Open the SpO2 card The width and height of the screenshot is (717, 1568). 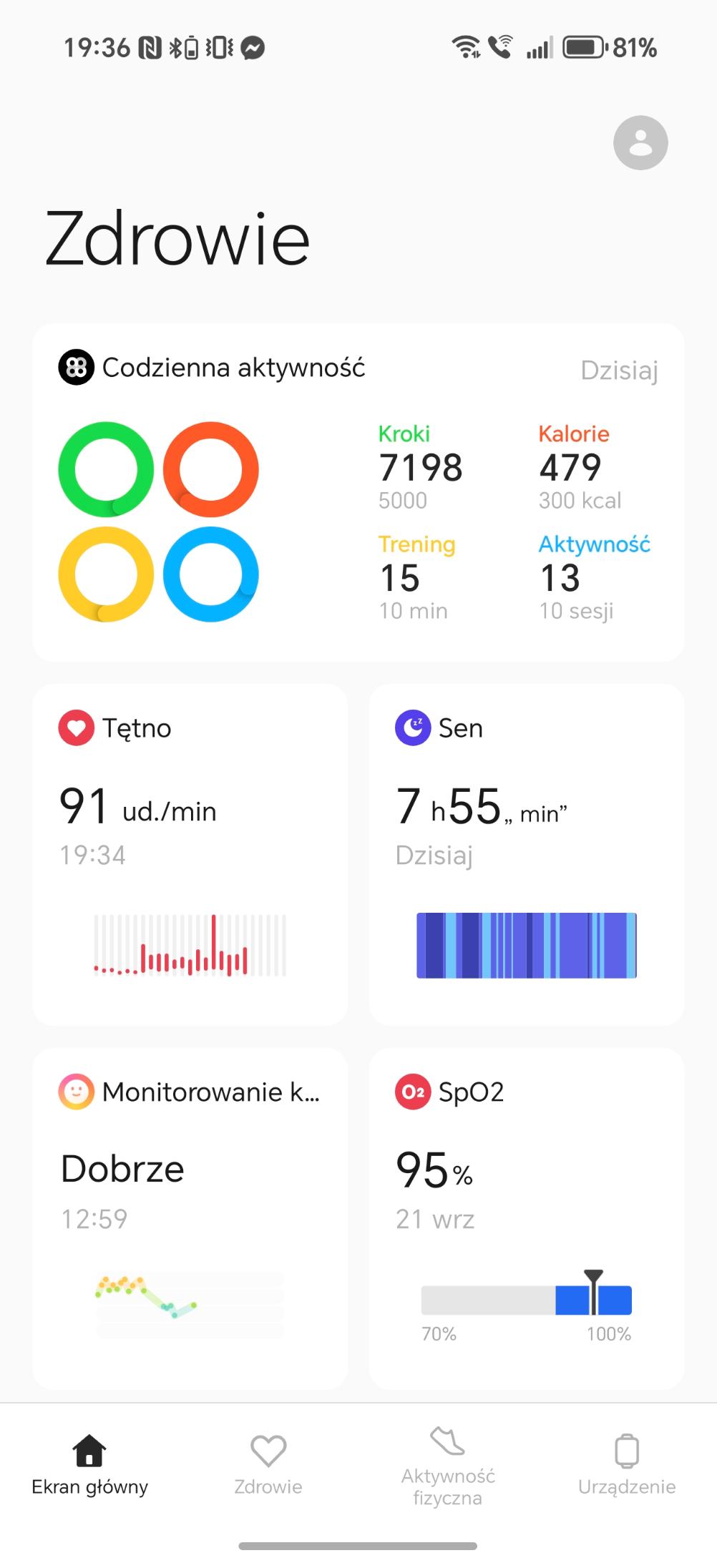pos(526,1217)
